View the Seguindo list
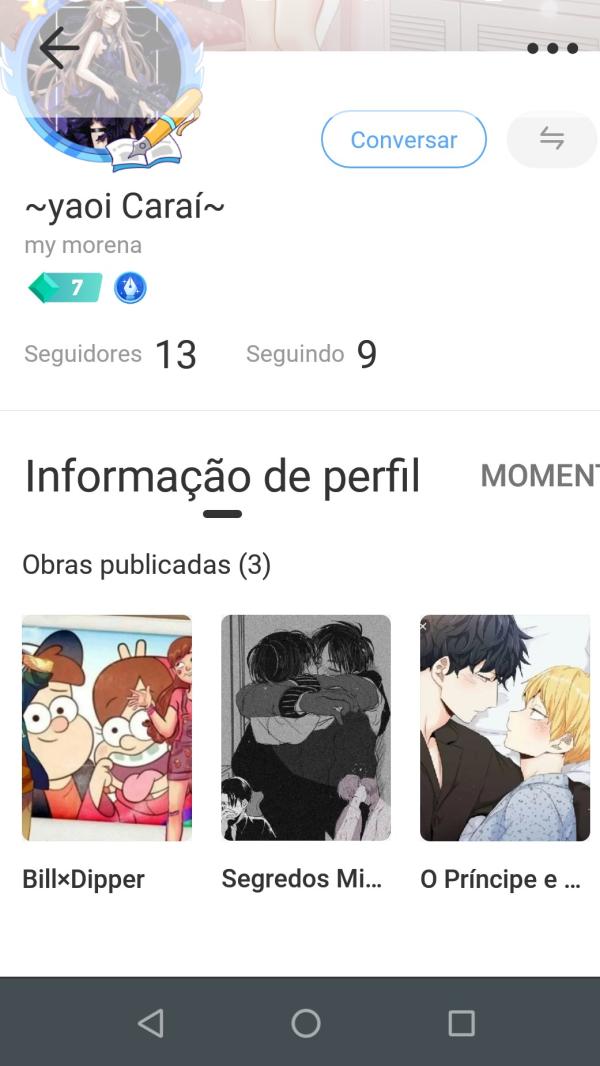The image size is (600, 1066). [311, 354]
